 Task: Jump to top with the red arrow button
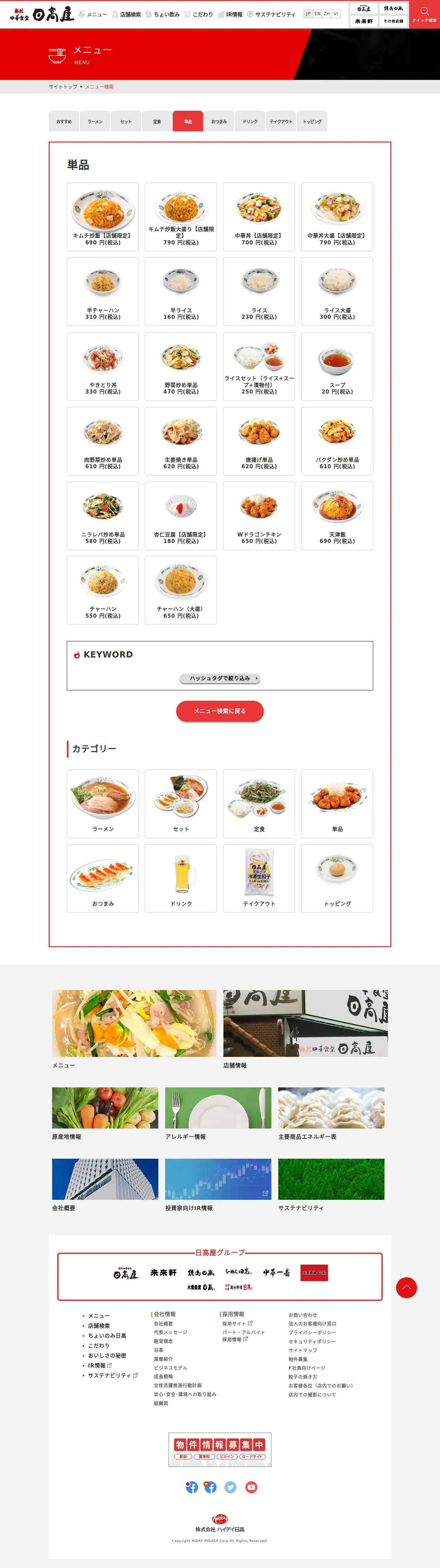tap(406, 1287)
